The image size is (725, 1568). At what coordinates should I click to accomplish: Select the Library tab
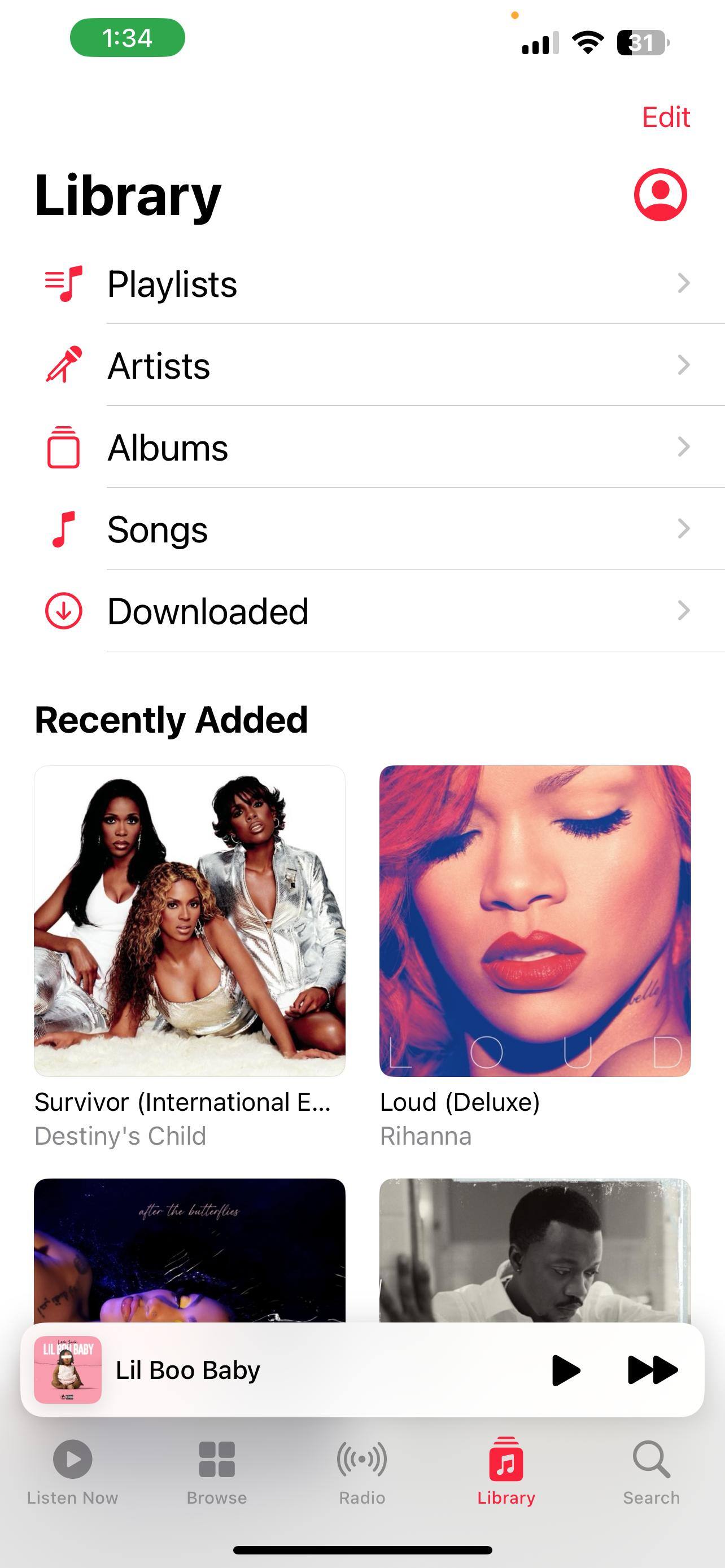click(506, 1470)
